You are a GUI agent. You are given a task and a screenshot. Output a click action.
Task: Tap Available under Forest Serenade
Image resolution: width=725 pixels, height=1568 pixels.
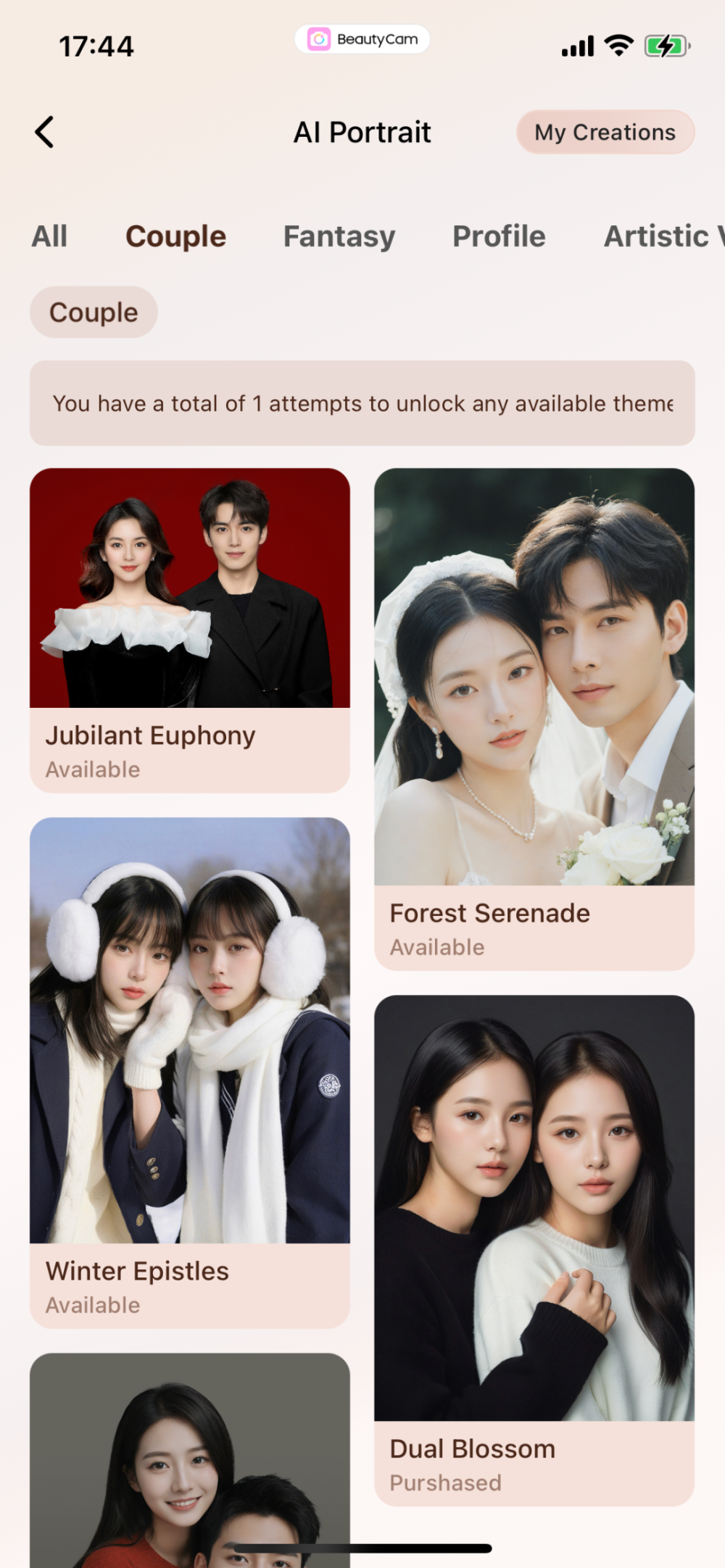436,946
